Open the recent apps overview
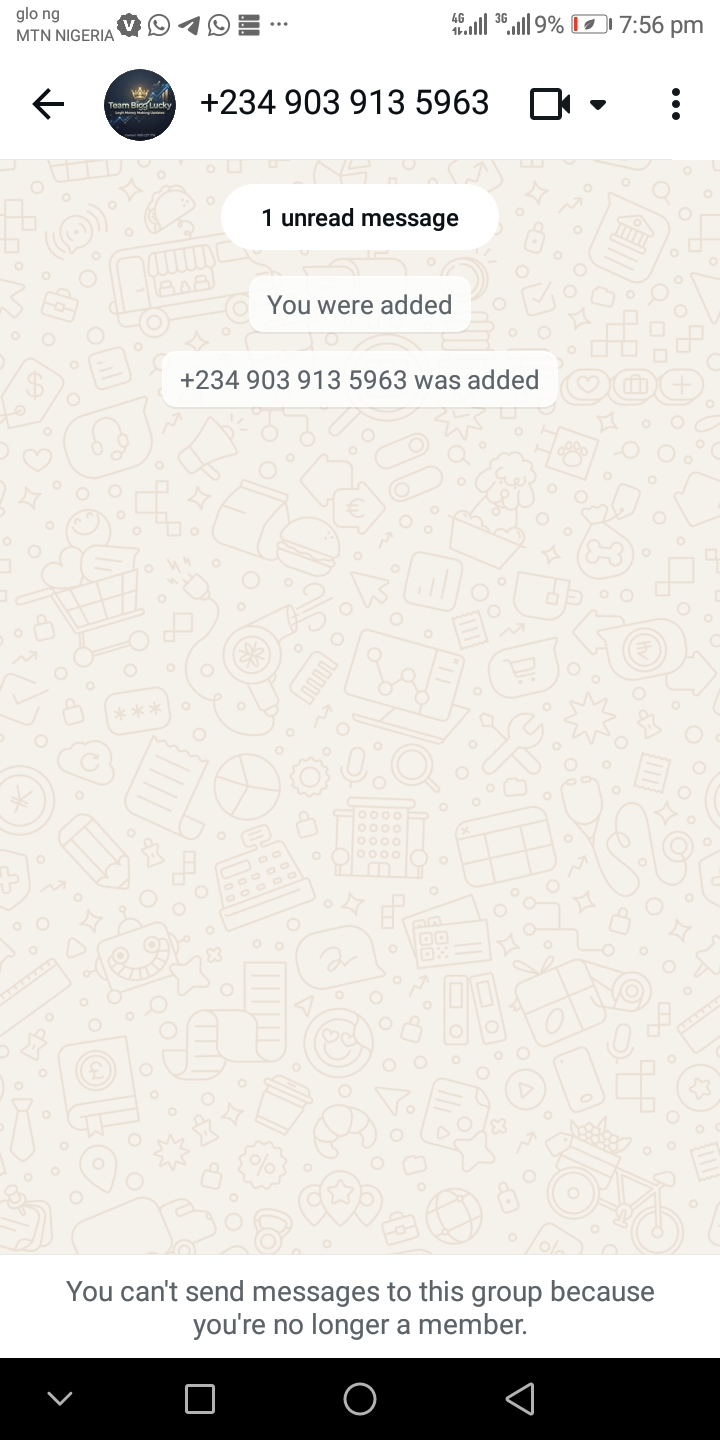The width and height of the screenshot is (720, 1440). tap(200, 1399)
